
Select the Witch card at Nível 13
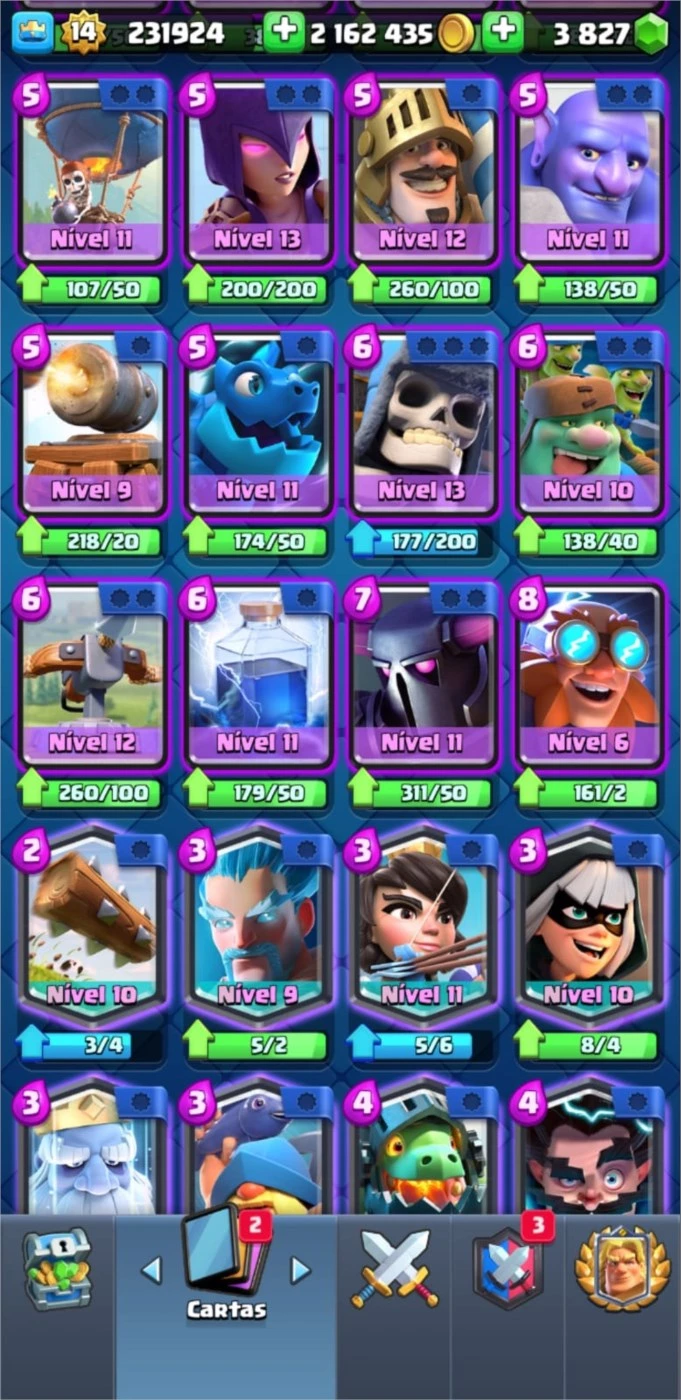[258, 175]
